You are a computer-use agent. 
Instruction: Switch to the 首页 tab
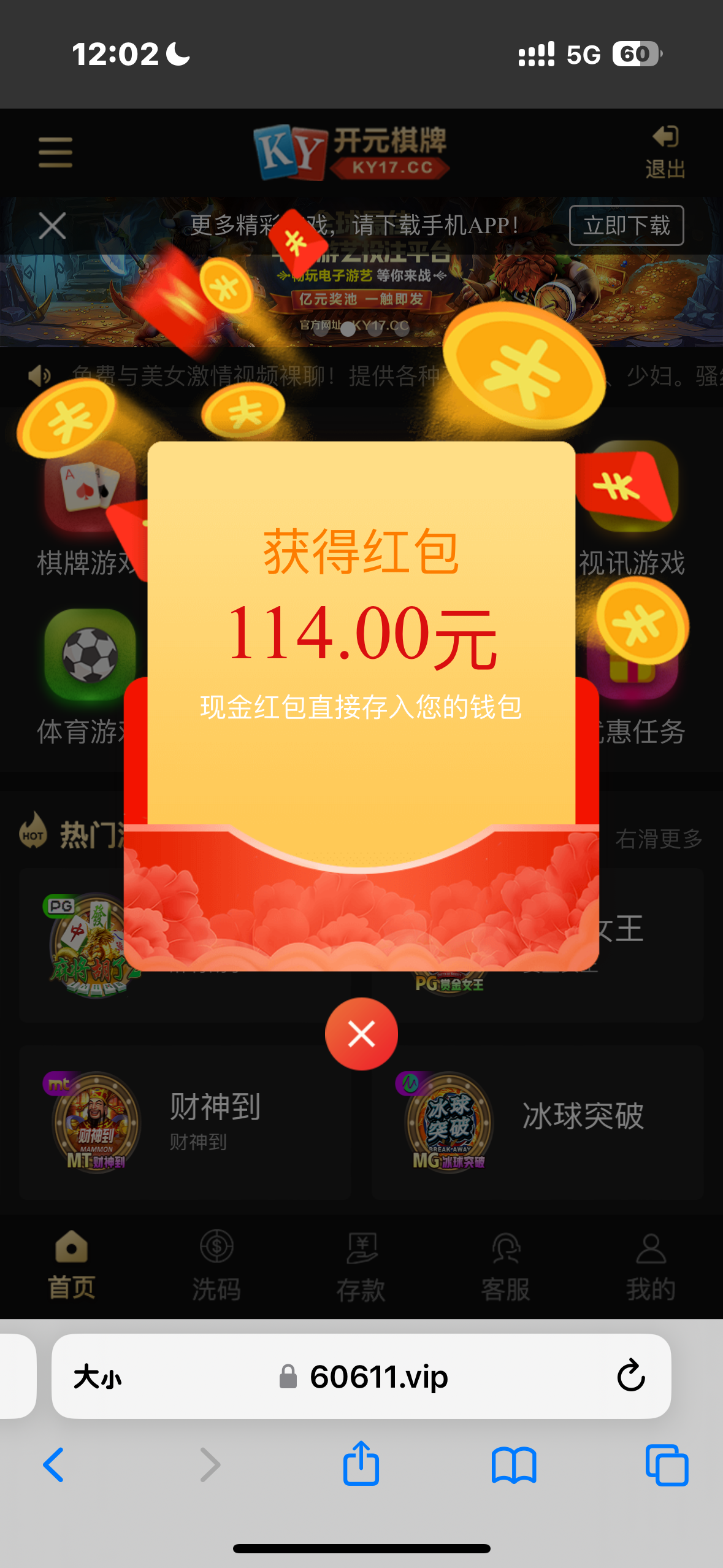(71, 1266)
